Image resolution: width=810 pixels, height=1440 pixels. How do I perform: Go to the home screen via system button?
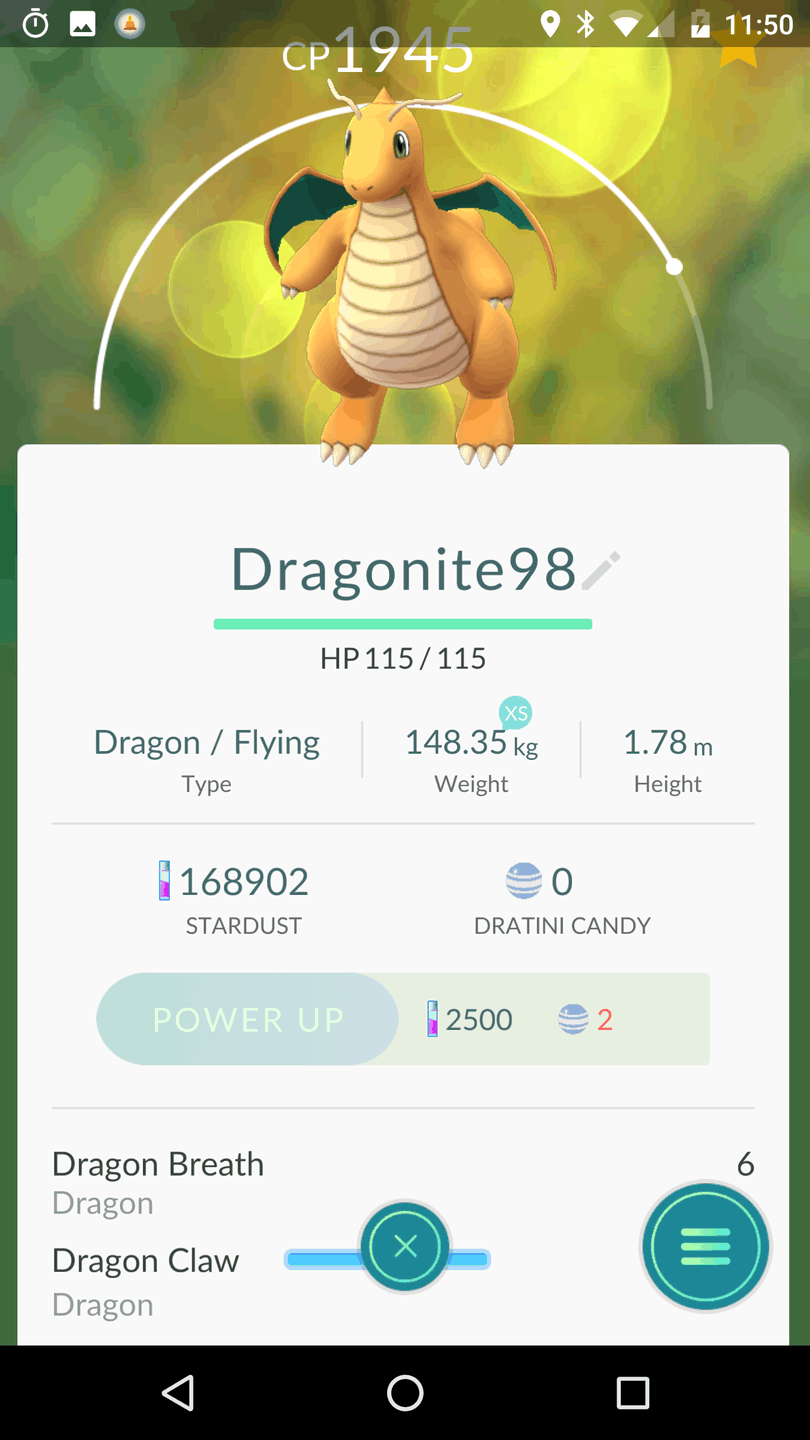(x=405, y=1392)
